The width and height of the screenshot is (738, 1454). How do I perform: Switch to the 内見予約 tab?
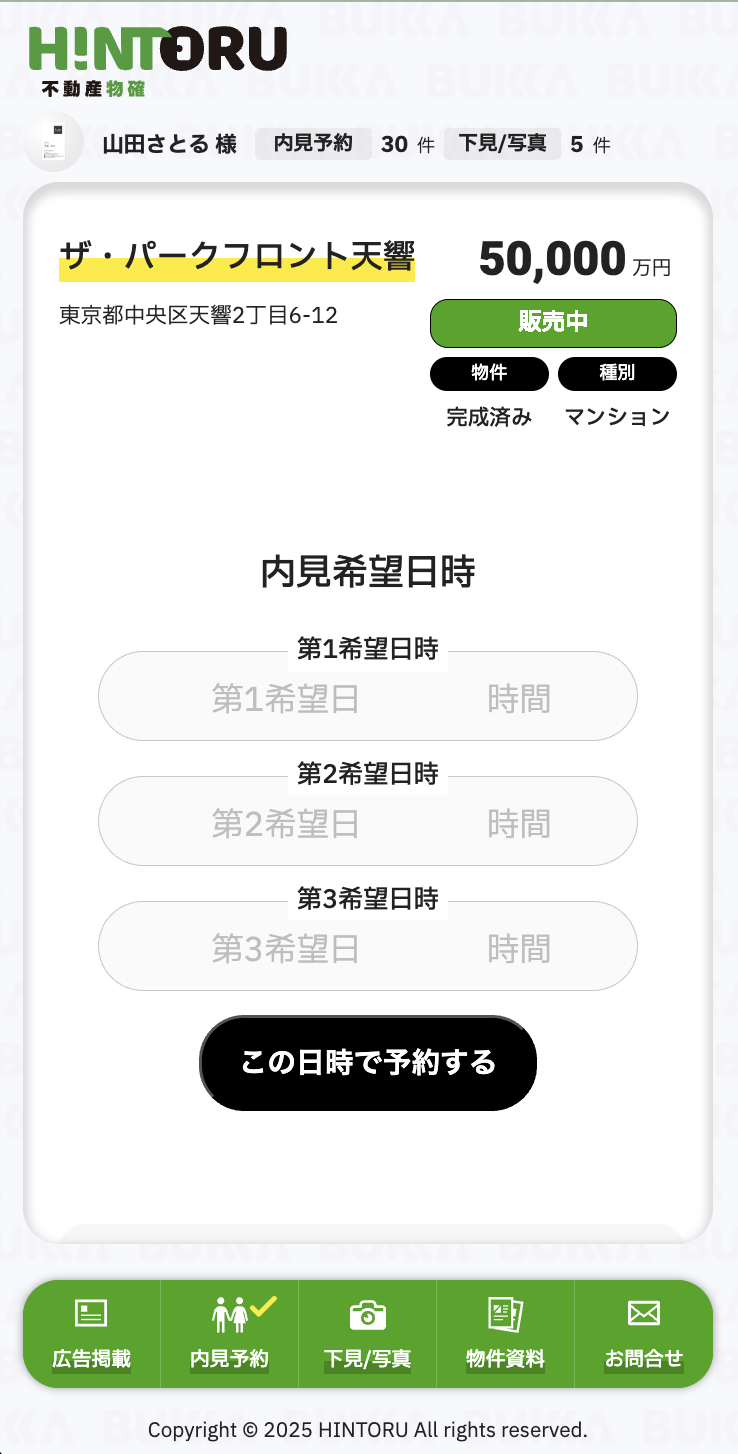pos(230,1333)
